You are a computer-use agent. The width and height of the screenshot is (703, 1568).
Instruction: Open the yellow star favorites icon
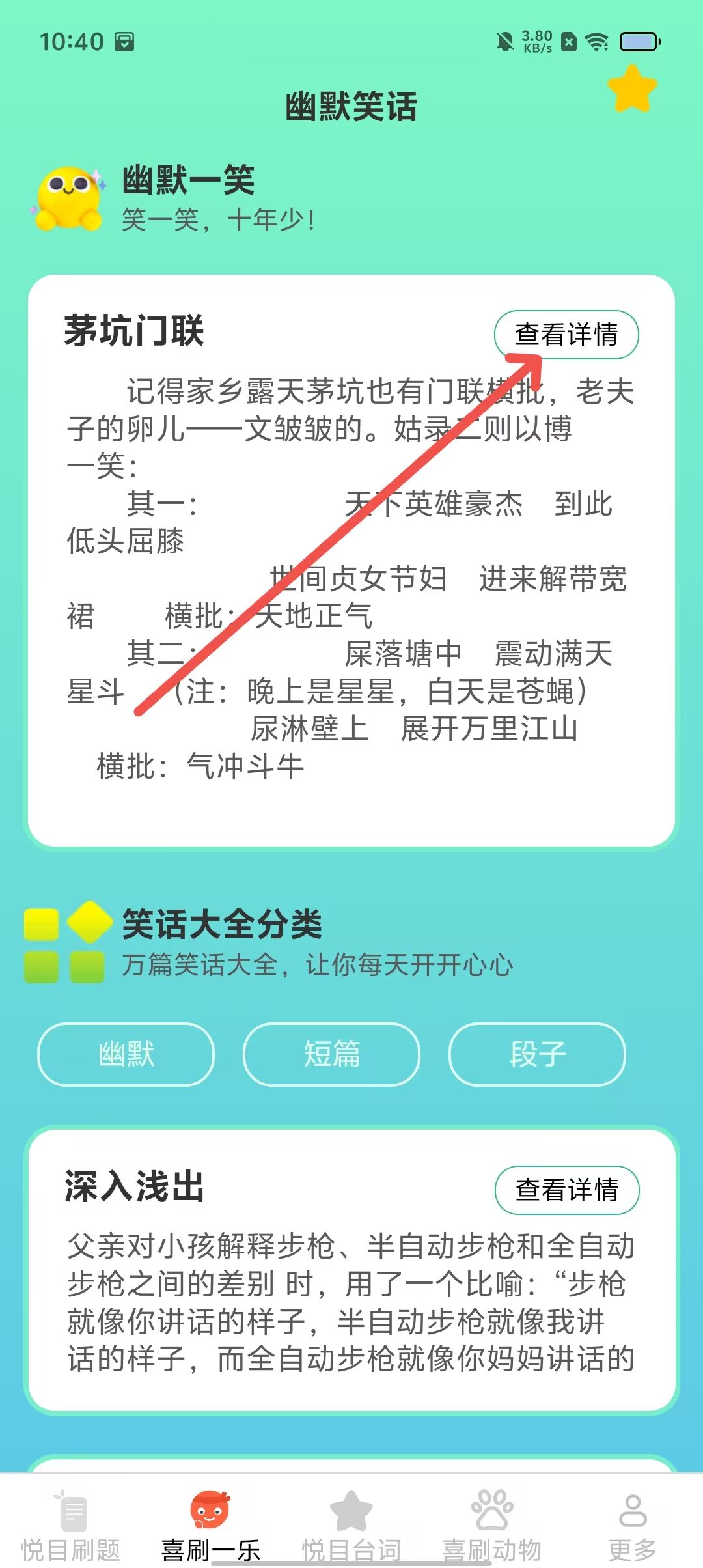[632, 89]
